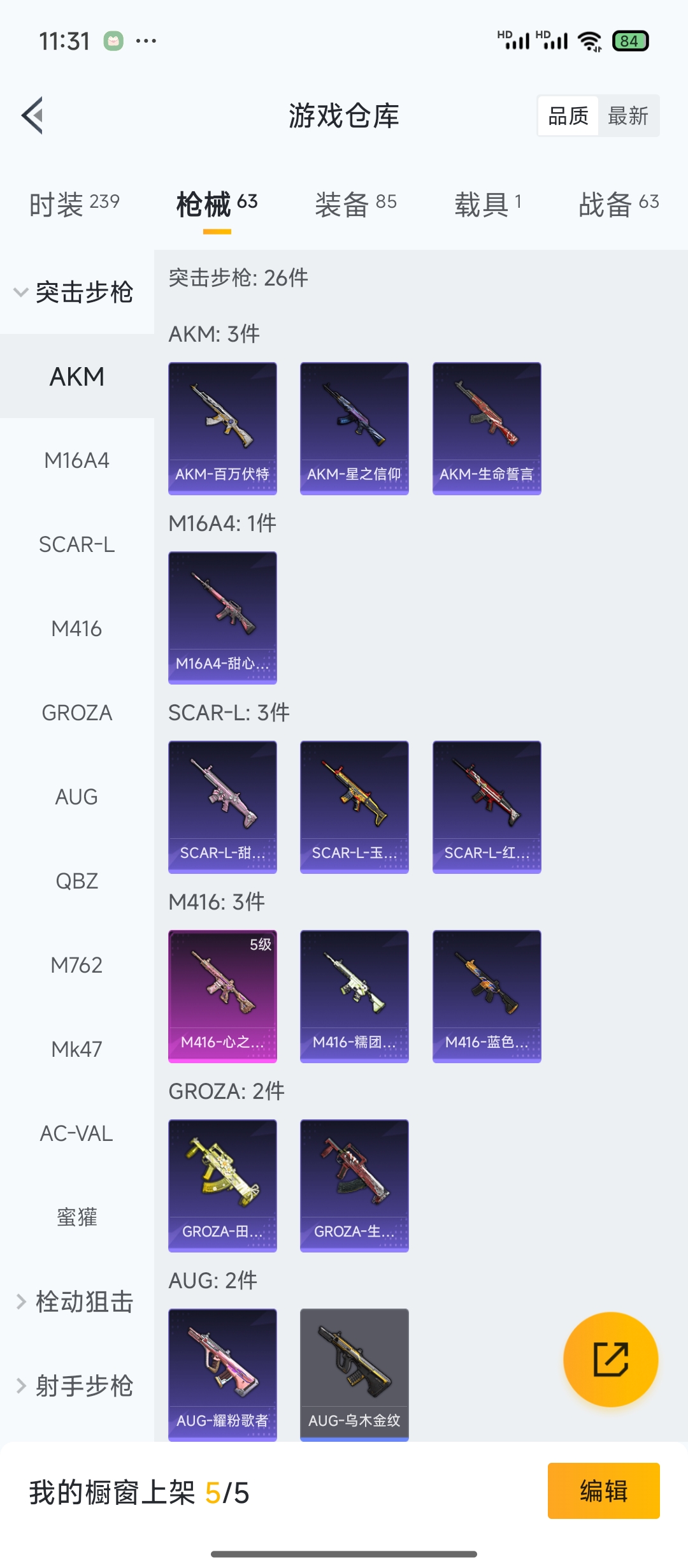
Task: Sort items by 最新
Action: (628, 116)
